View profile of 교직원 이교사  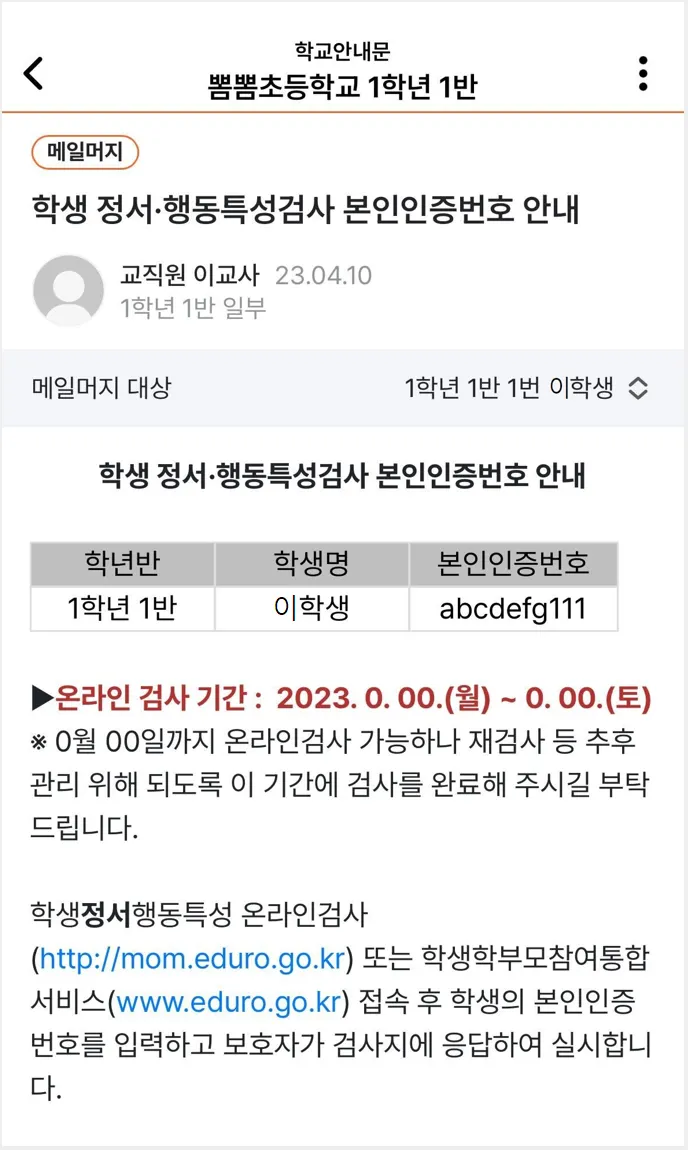[68, 290]
